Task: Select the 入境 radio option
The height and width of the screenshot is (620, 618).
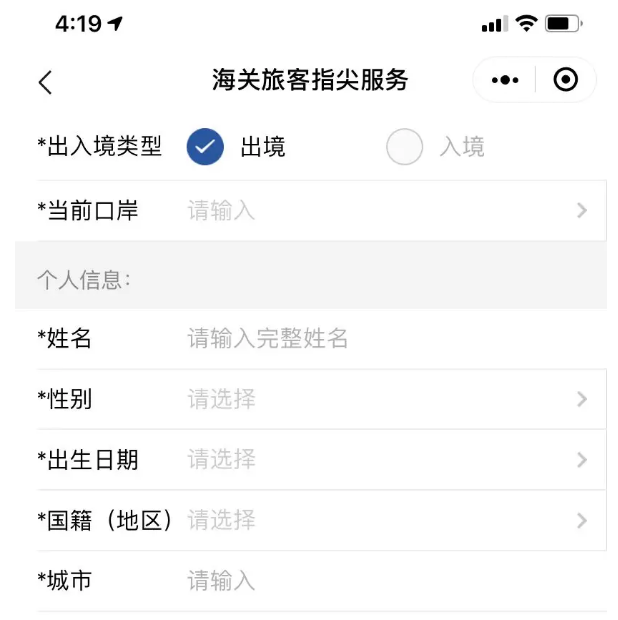Action: point(405,147)
